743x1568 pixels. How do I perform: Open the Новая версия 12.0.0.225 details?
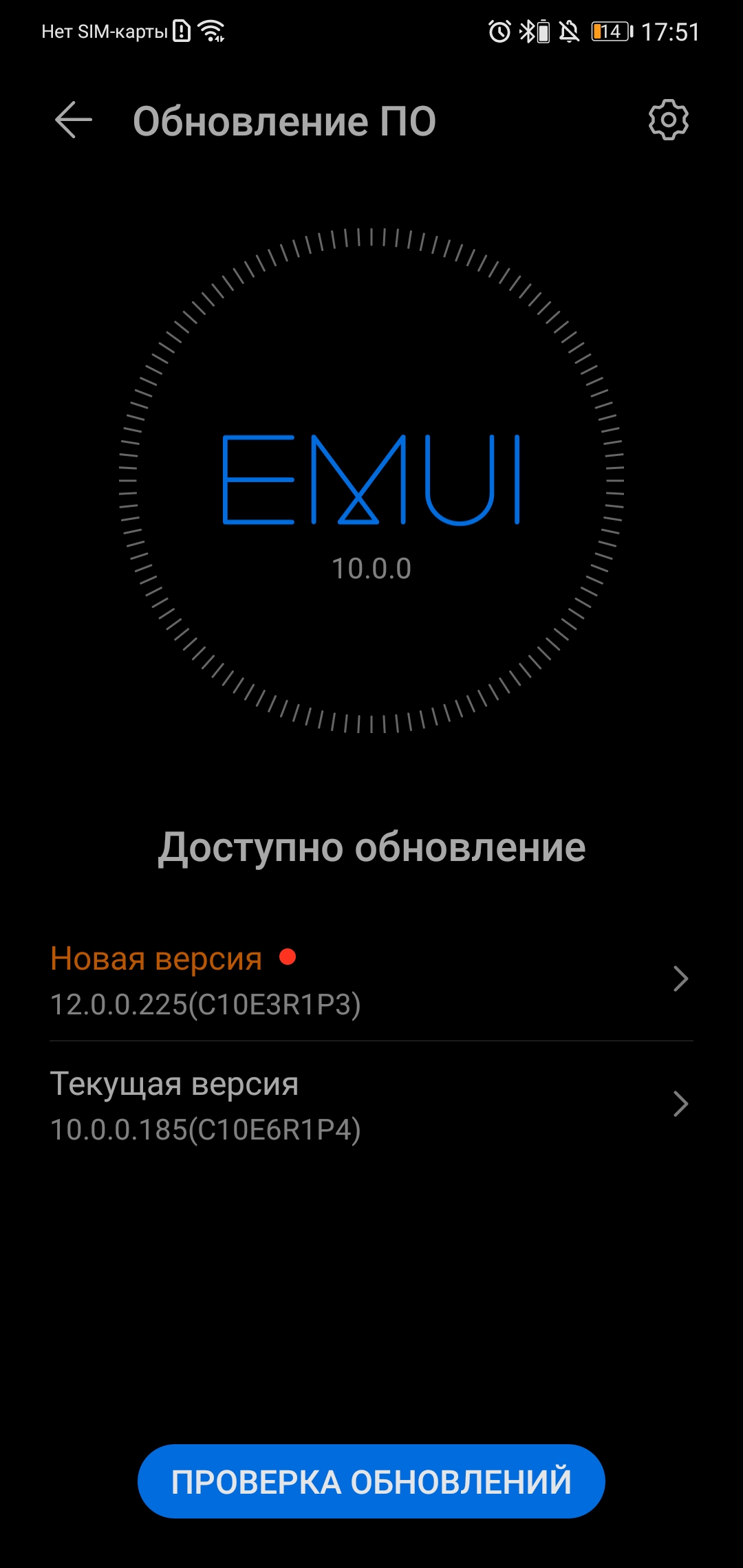(x=371, y=979)
